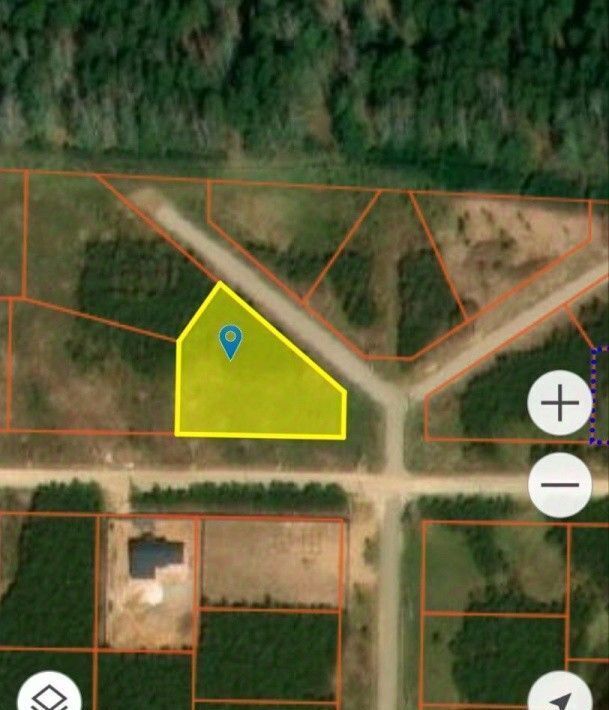Tap the blue location pin marker

click(230, 341)
